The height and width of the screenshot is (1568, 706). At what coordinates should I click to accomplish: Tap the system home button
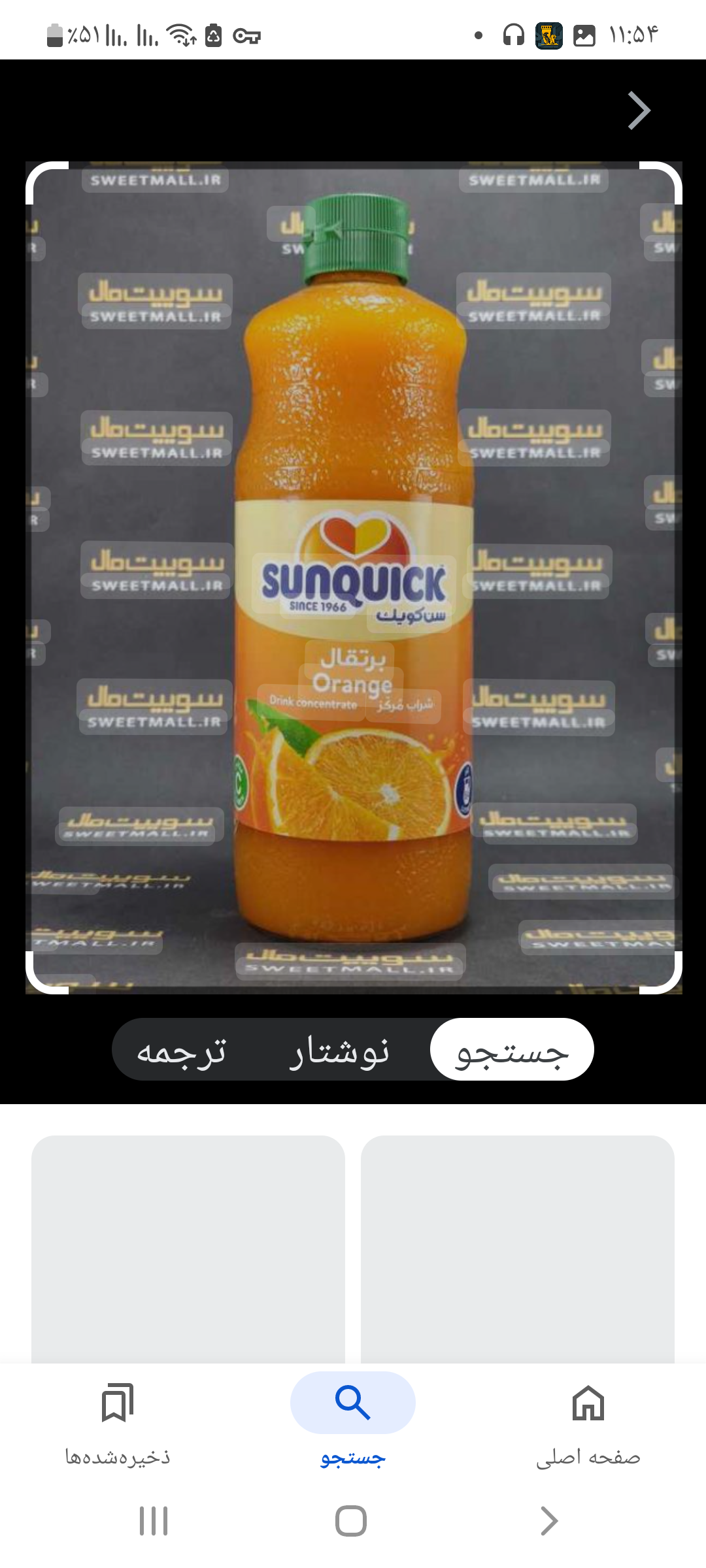pyautogui.click(x=351, y=1521)
